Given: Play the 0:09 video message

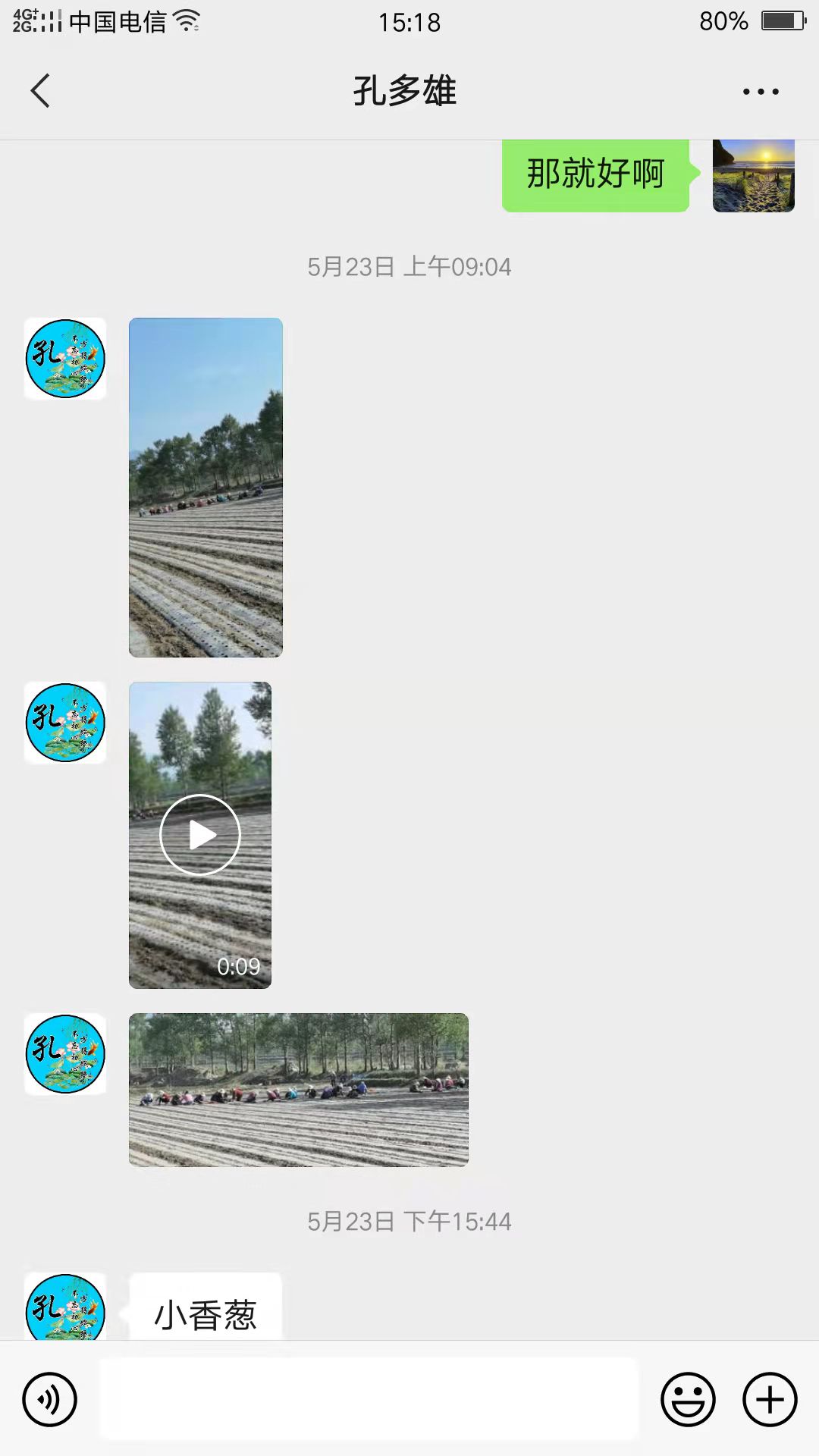Looking at the screenshot, I should point(200,835).
